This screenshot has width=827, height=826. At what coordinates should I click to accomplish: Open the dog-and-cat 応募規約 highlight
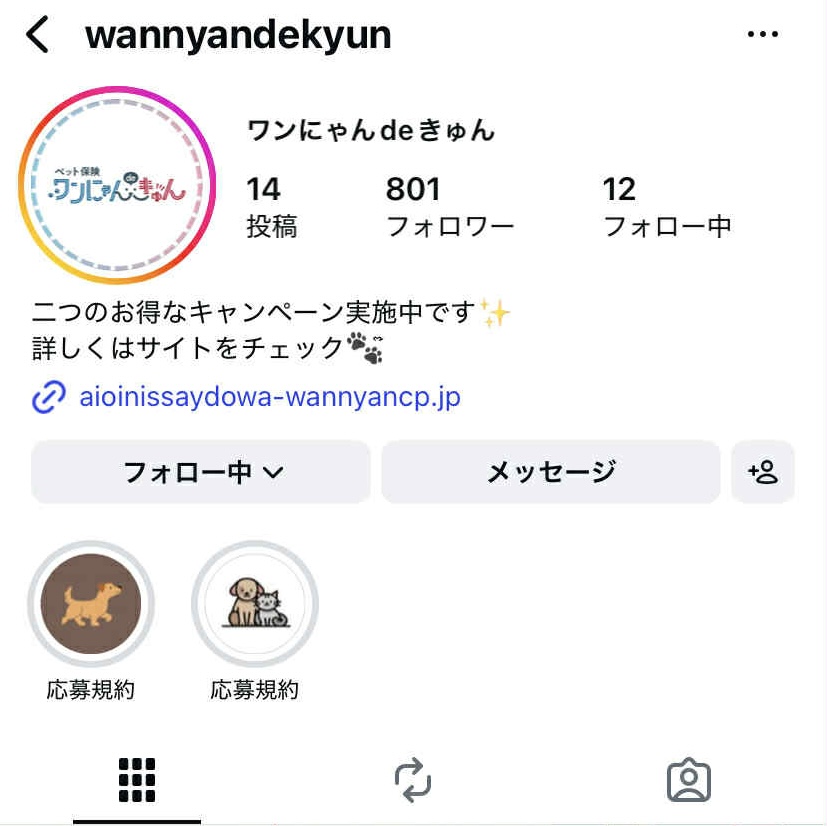point(255,604)
